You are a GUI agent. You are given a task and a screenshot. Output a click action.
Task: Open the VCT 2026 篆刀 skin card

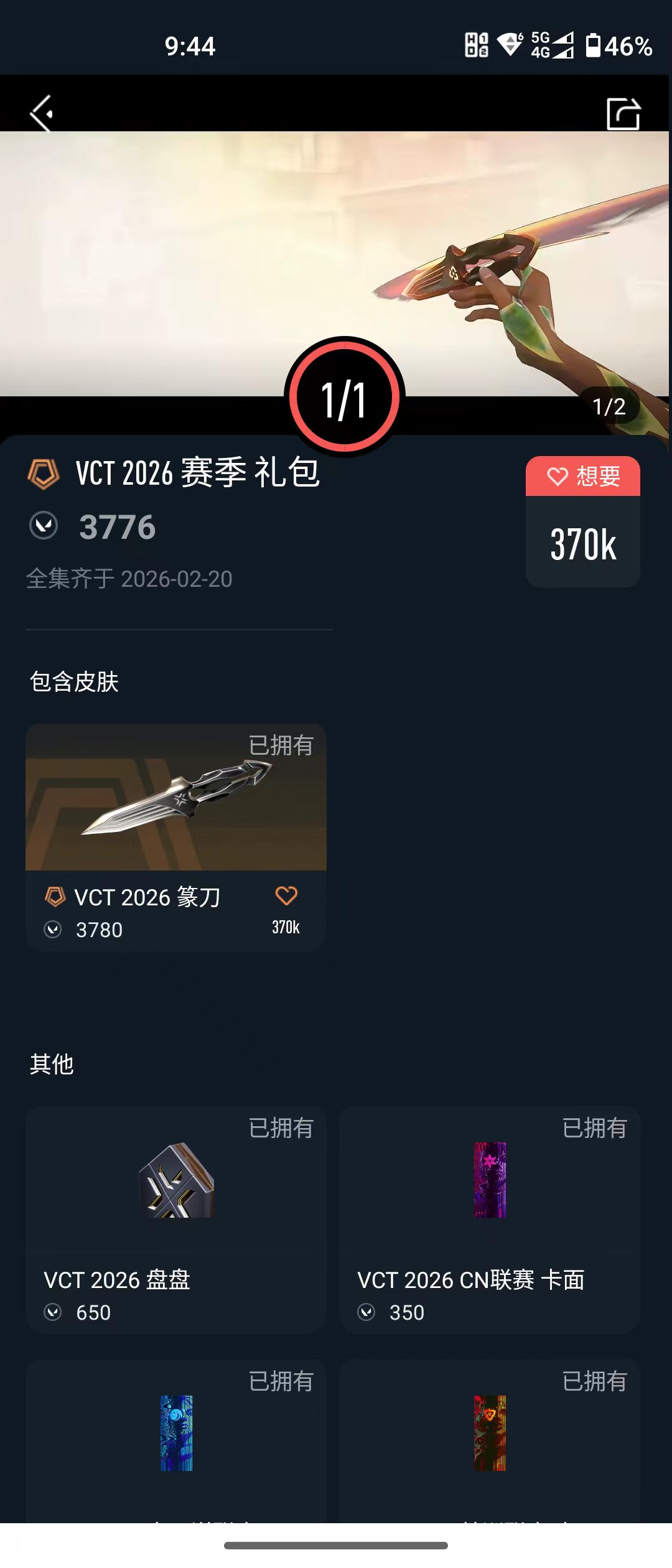[176, 837]
